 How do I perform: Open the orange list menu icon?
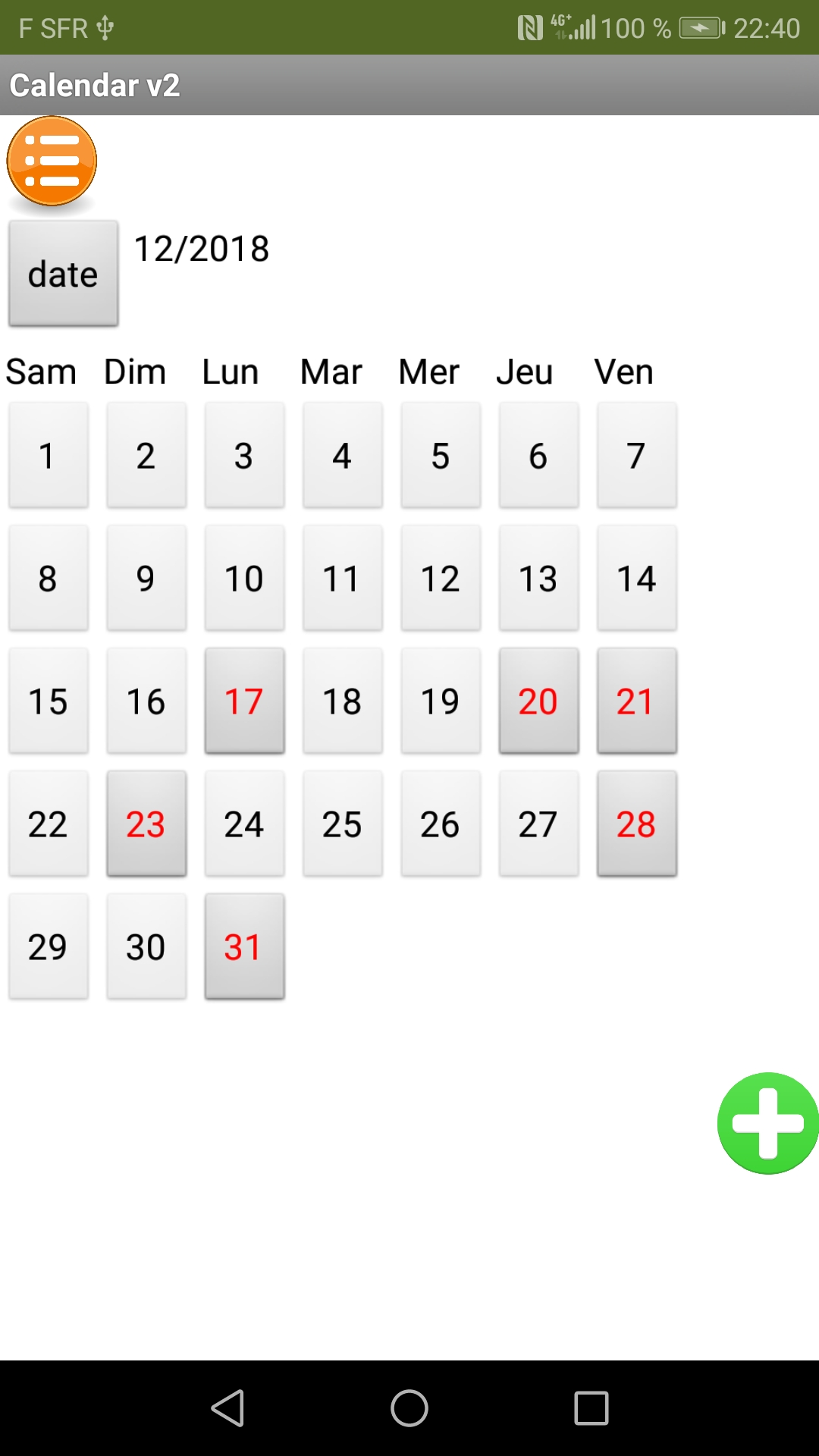pos(52,161)
